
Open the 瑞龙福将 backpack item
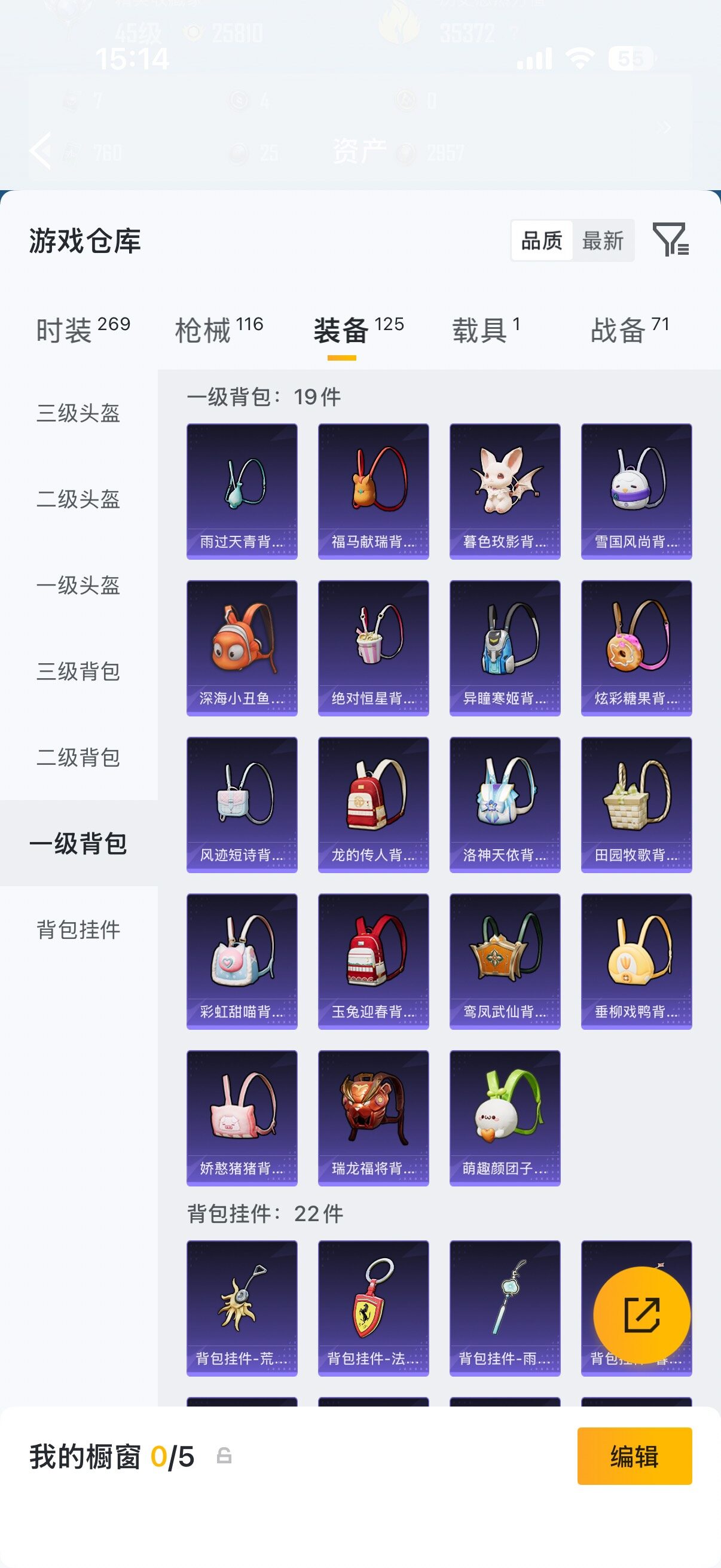coord(374,1118)
